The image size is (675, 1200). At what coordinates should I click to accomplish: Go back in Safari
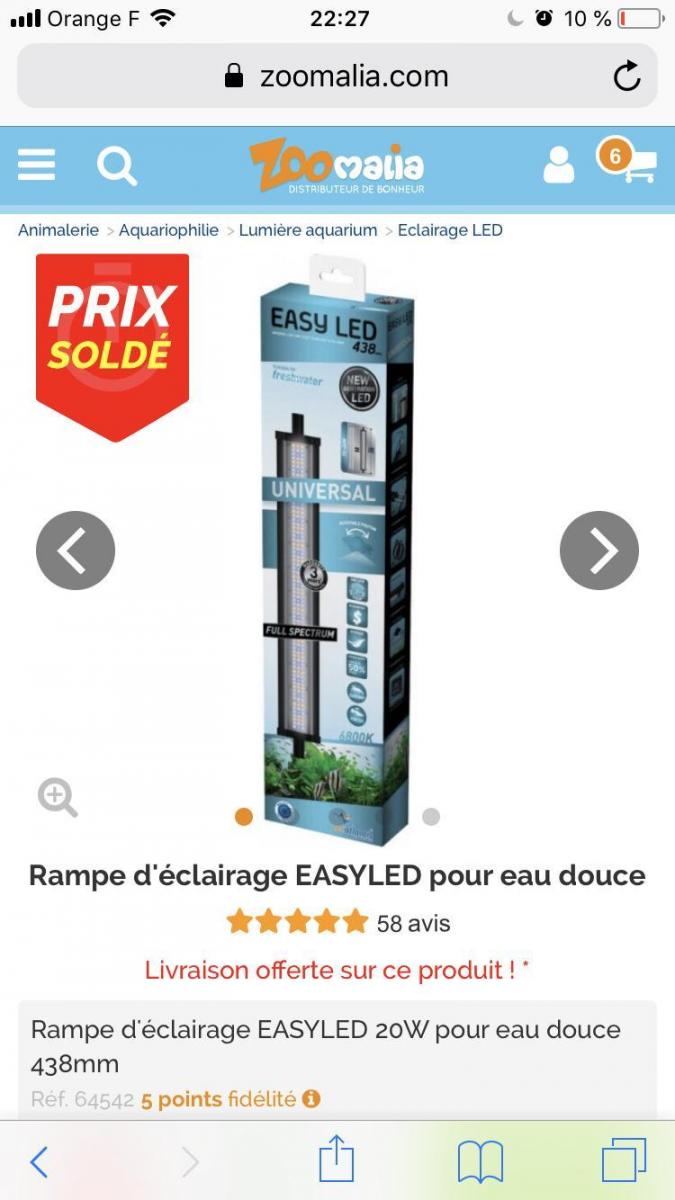point(39,1162)
